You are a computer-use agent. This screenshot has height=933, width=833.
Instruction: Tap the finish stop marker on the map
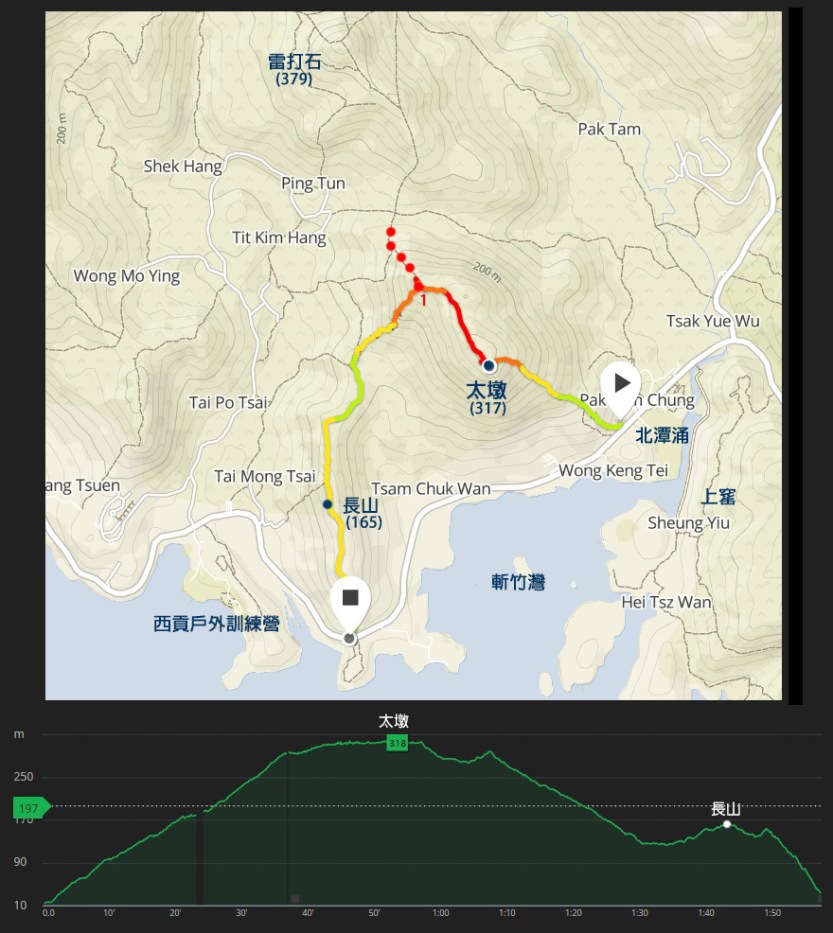349,599
